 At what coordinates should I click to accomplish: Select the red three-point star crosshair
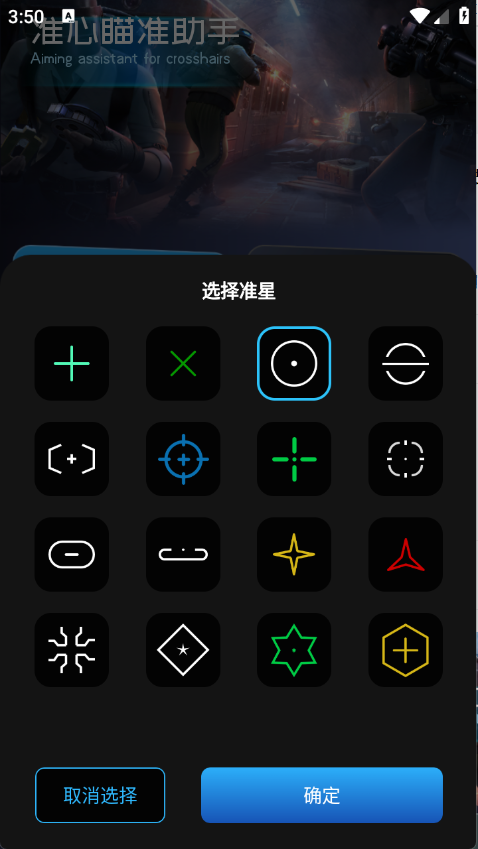point(405,554)
